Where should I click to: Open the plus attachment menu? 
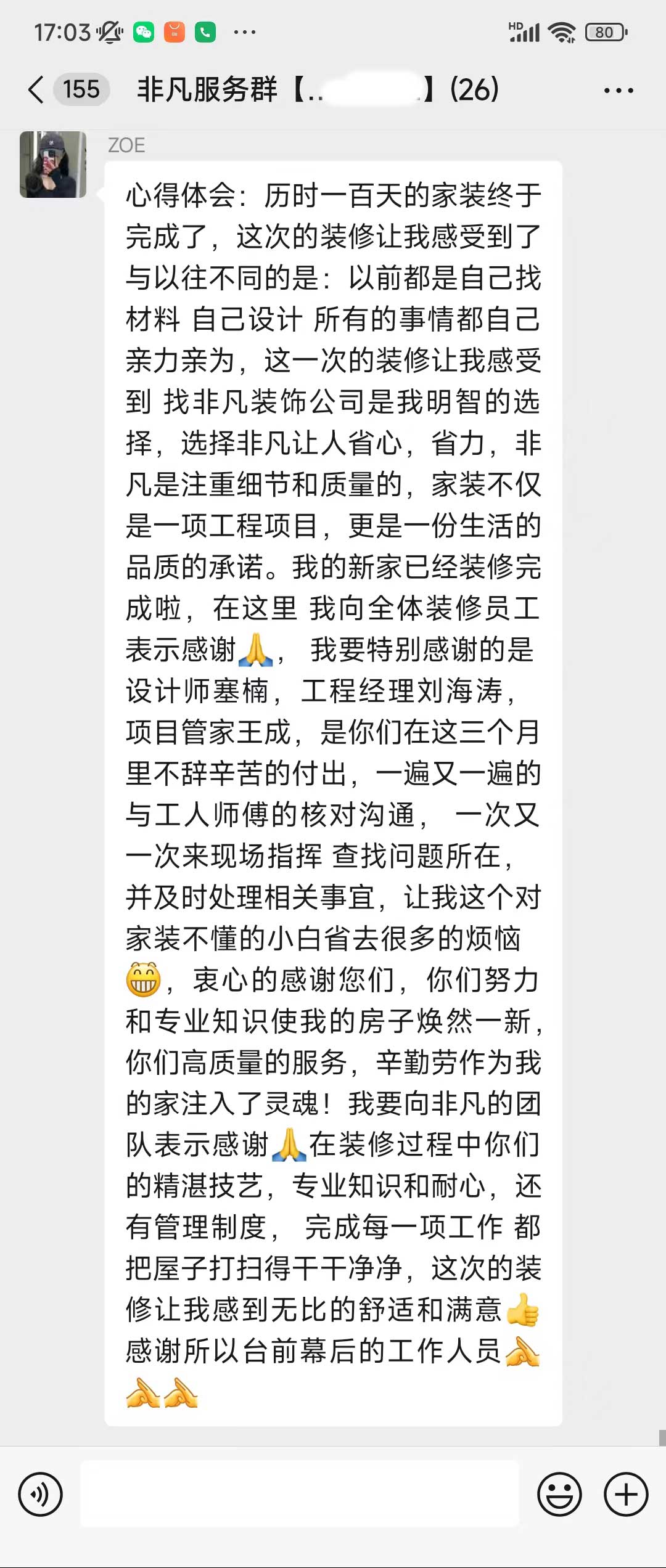626,1495
